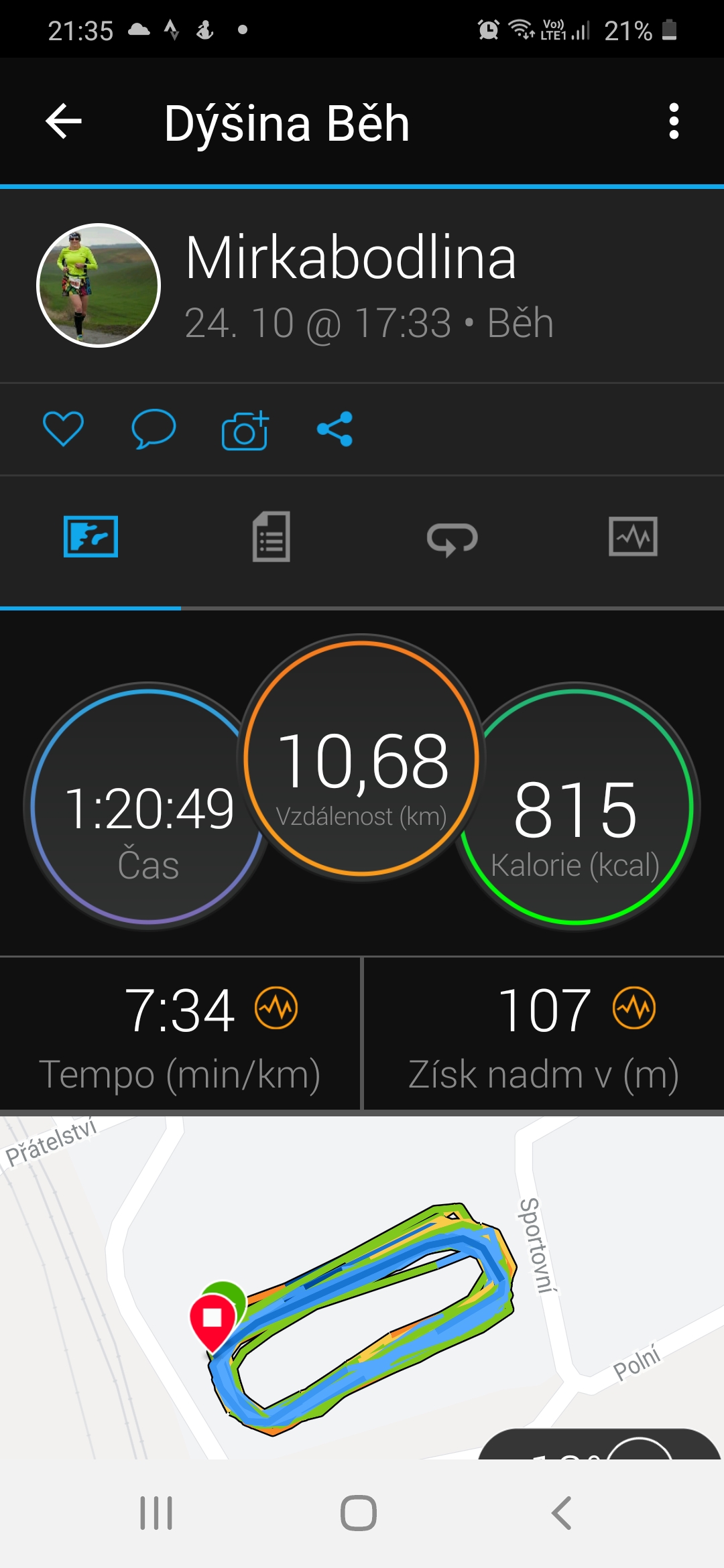Open the three-dot overflow menu

coord(674,121)
